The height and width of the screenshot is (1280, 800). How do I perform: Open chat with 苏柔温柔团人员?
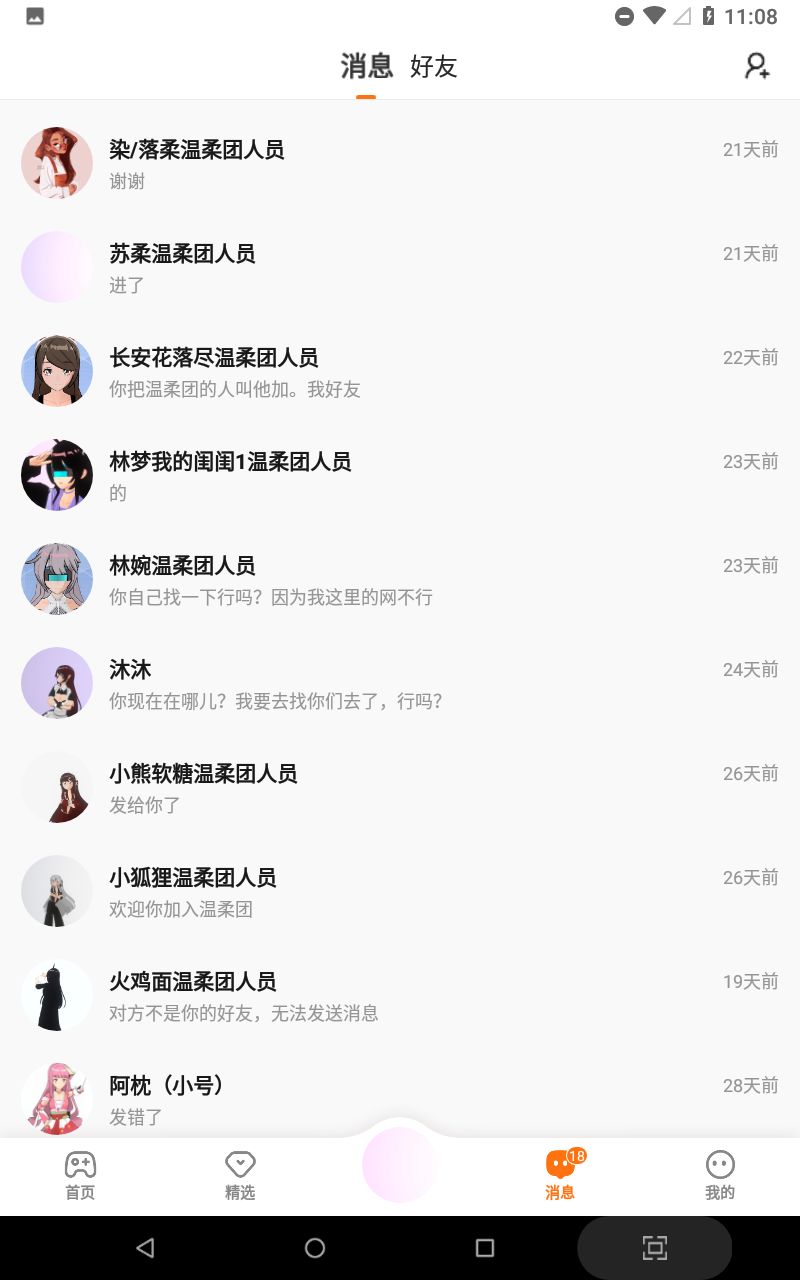400,267
